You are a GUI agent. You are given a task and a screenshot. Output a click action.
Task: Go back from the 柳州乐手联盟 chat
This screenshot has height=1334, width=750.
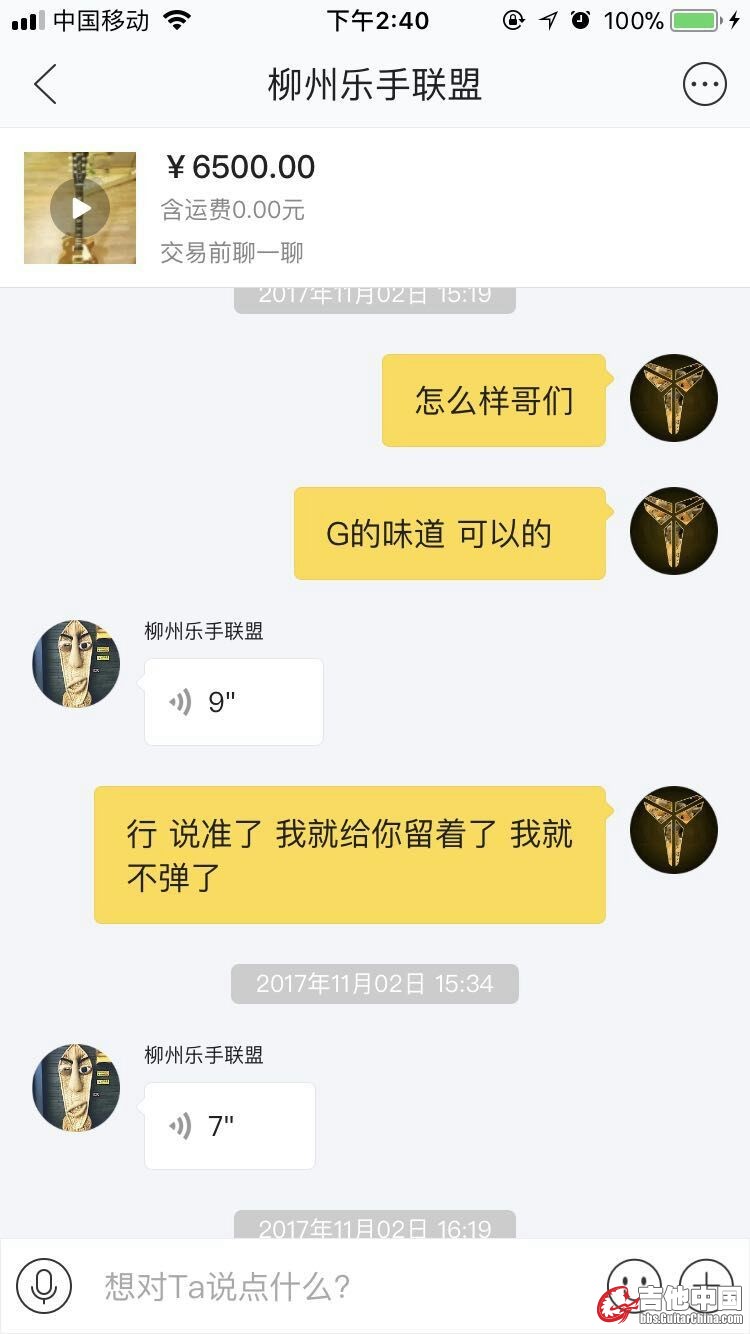click(45, 85)
